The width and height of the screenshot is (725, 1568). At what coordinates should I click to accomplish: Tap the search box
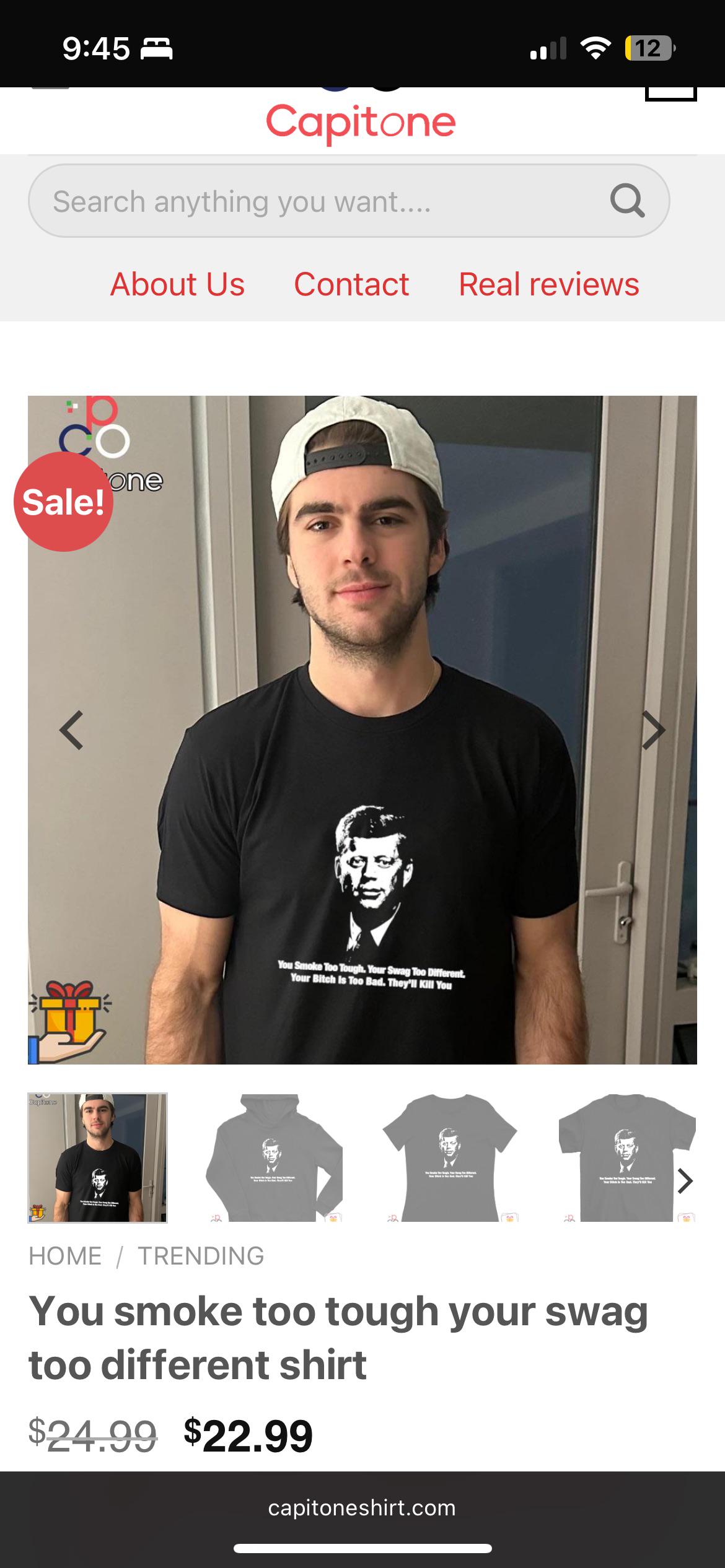pos(348,201)
